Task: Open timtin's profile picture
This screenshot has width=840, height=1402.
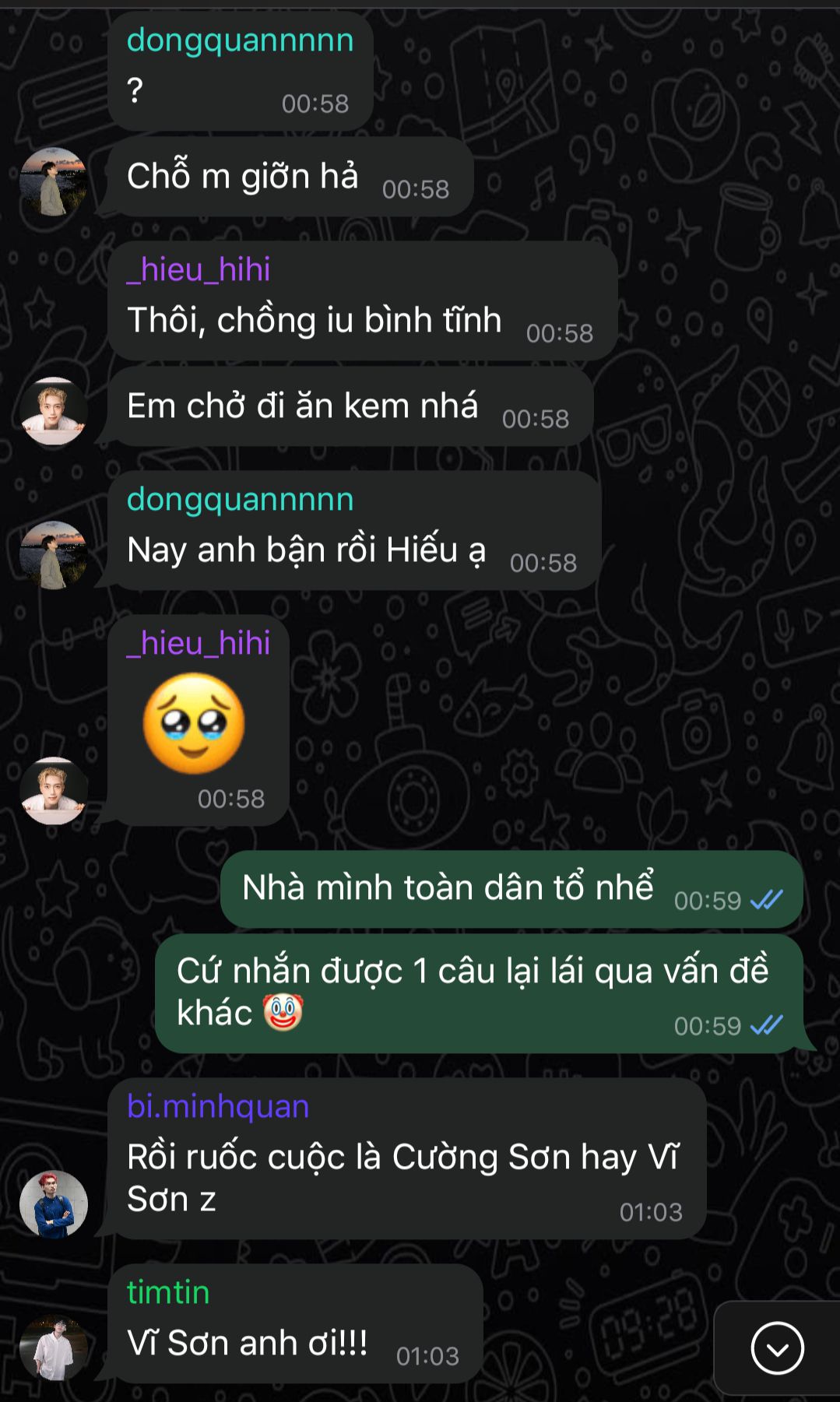Action: click(x=53, y=1348)
